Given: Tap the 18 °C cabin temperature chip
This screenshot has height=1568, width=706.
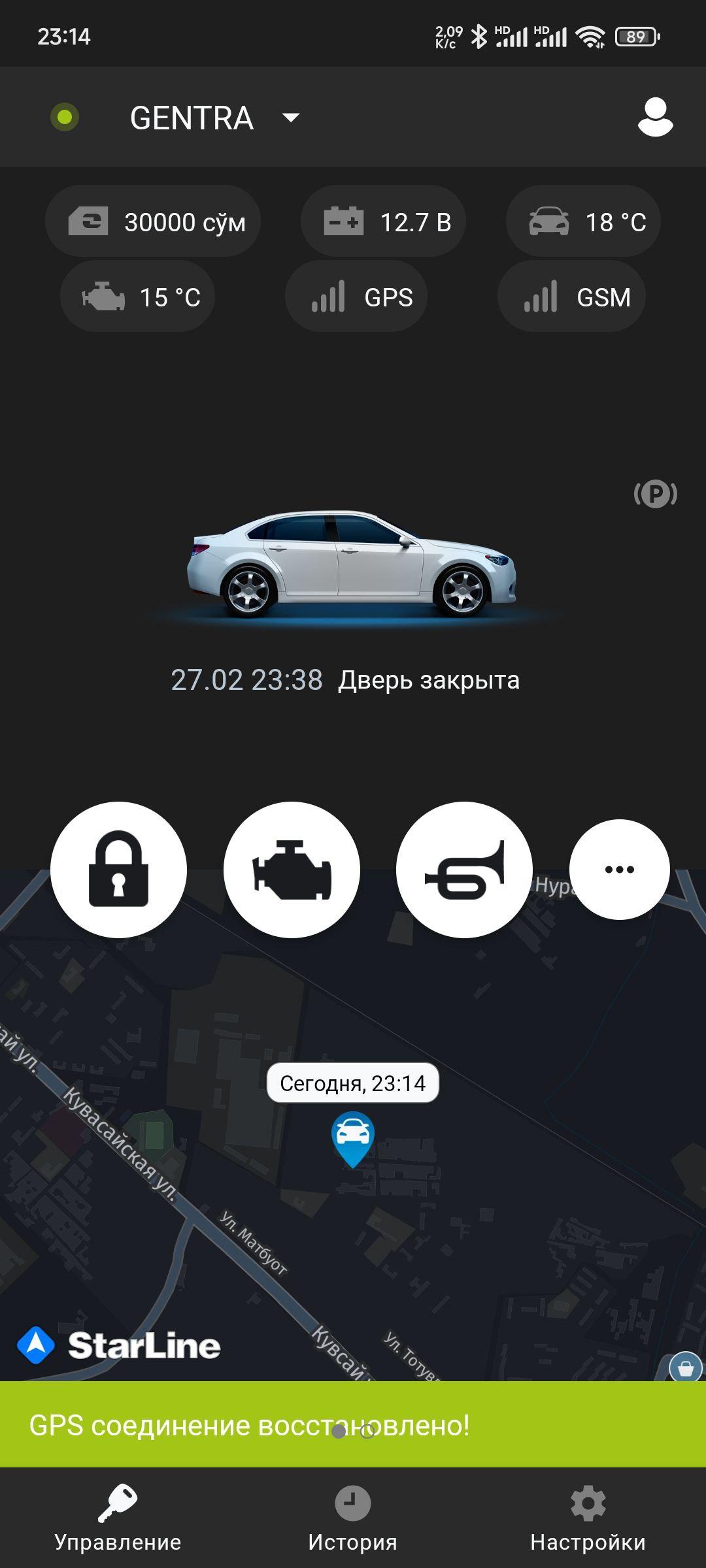Looking at the screenshot, I should pos(583,222).
